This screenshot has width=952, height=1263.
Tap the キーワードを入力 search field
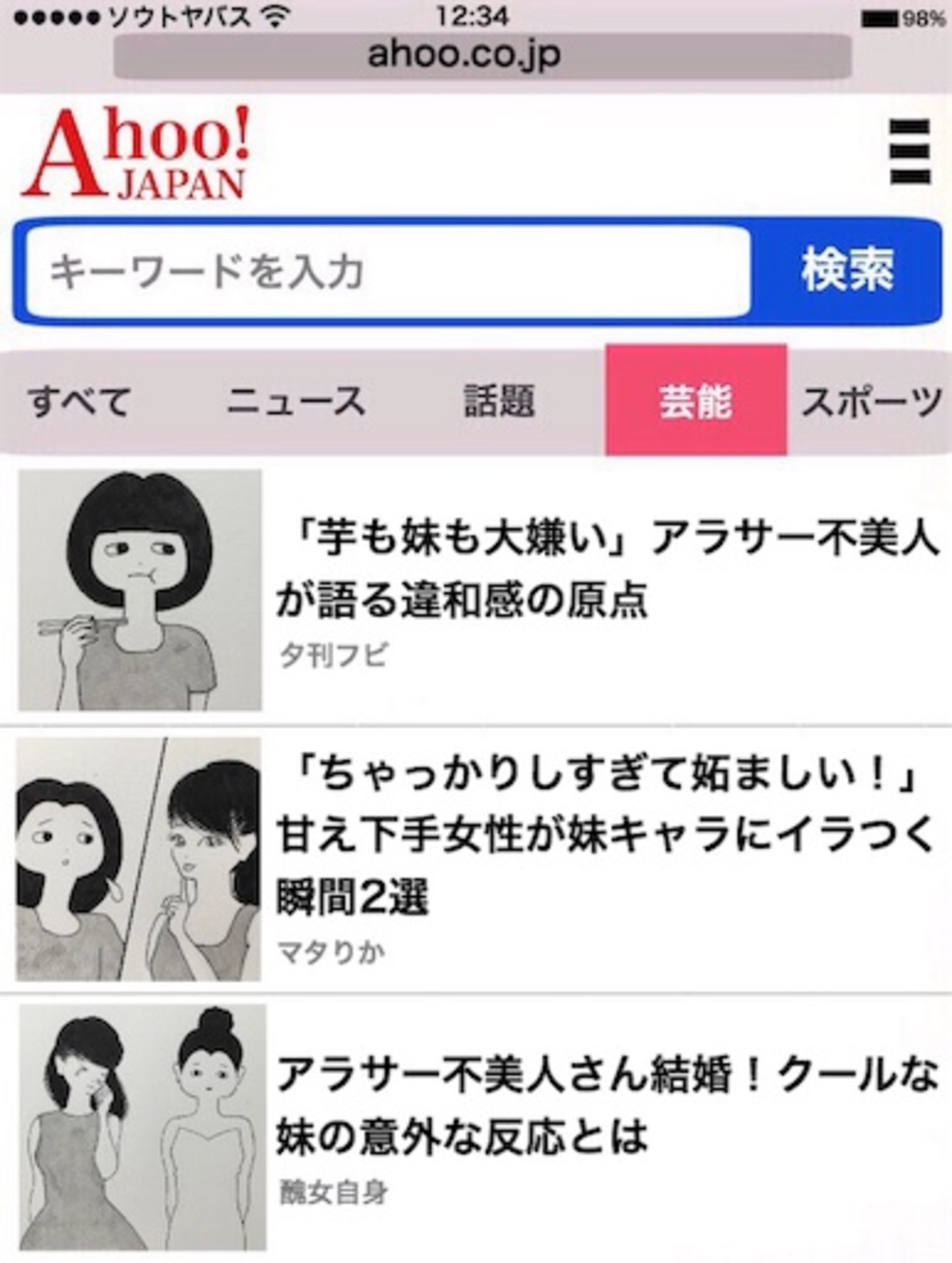[x=388, y=272]
